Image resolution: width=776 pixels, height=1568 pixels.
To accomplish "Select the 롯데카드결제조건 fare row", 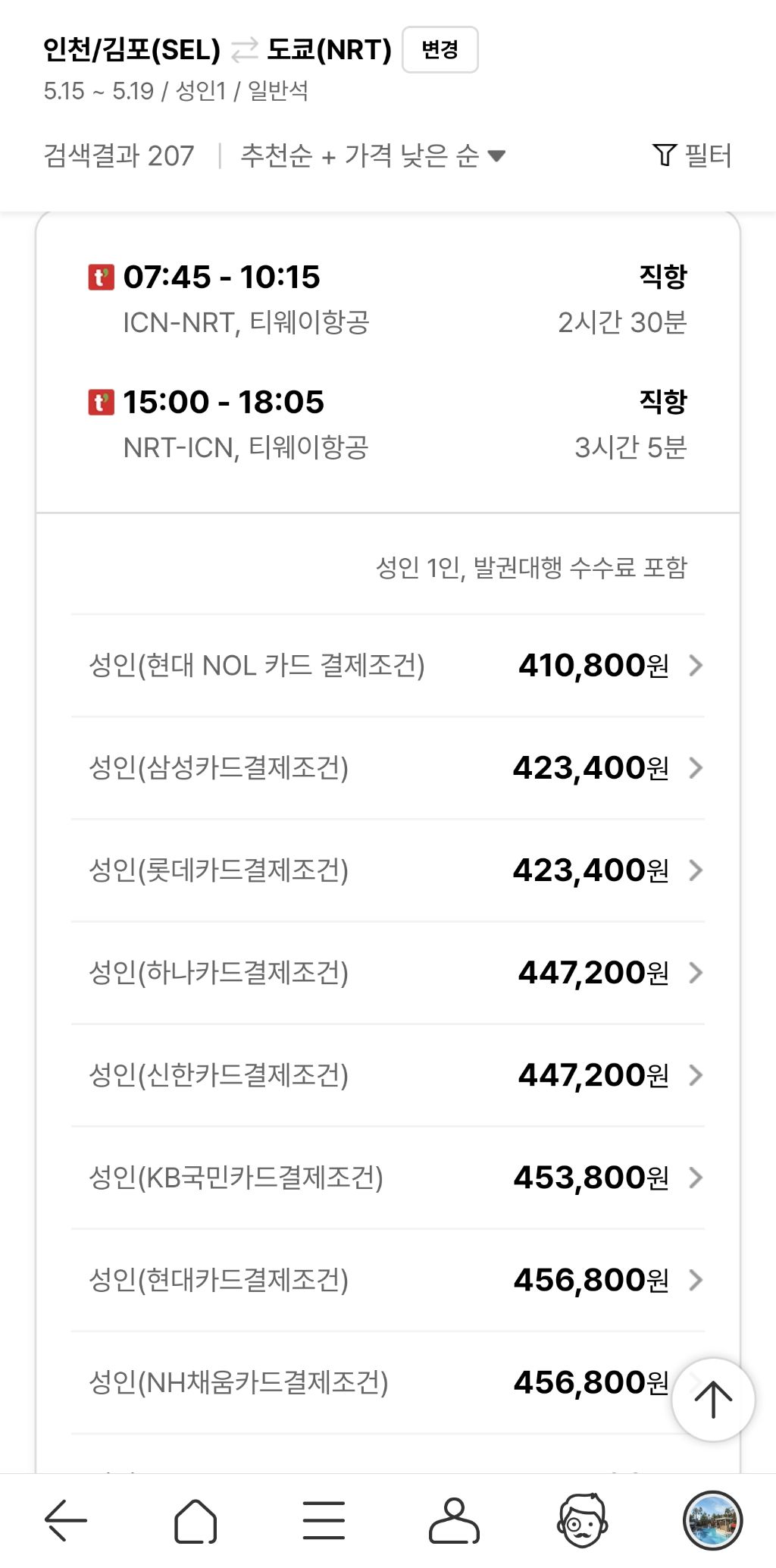I will 388,870.
